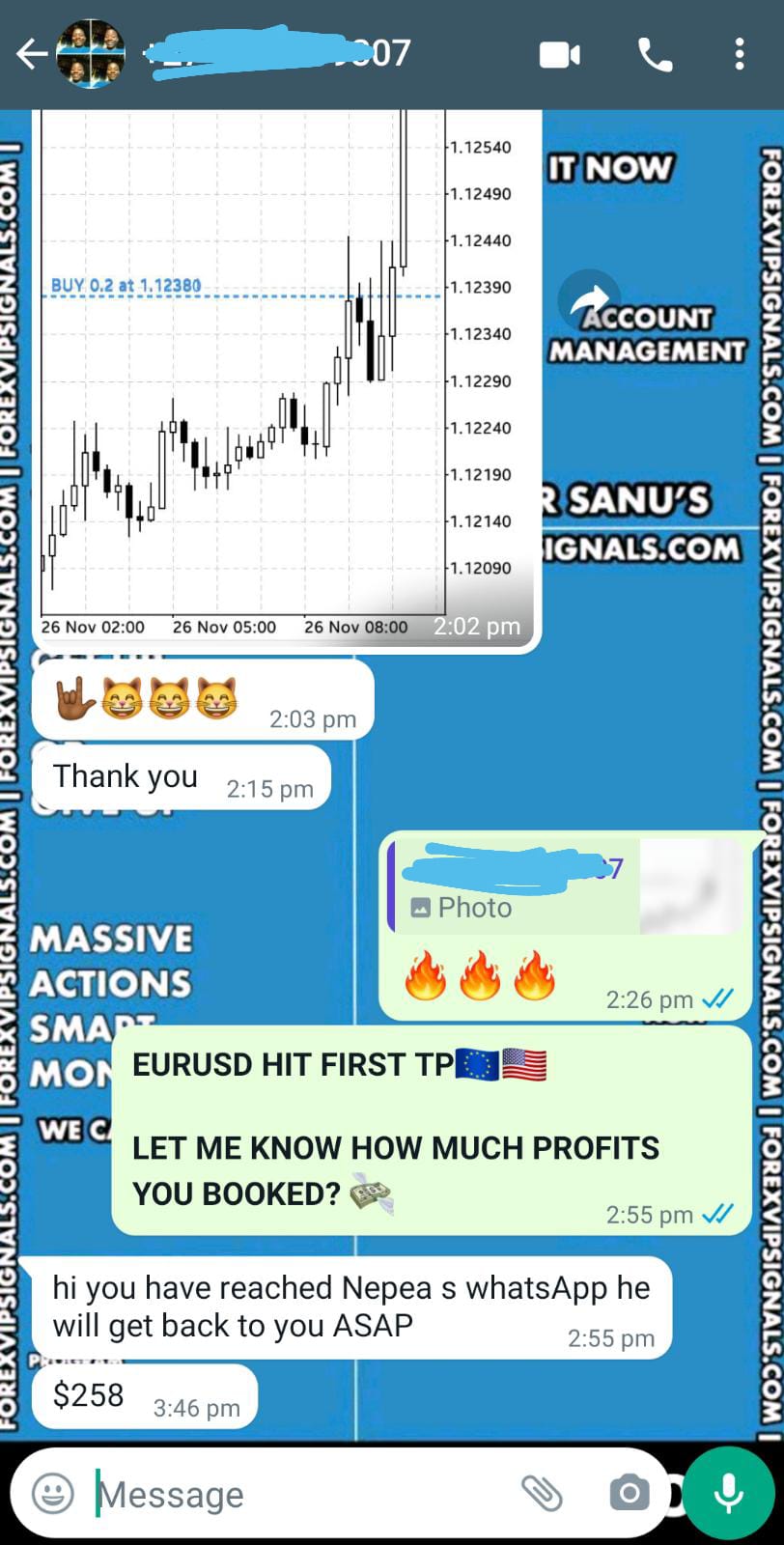The height and width of the screenshot is (1545, 784).
Task: Tap the microphone voice message button
Action: pos(728,1493)
